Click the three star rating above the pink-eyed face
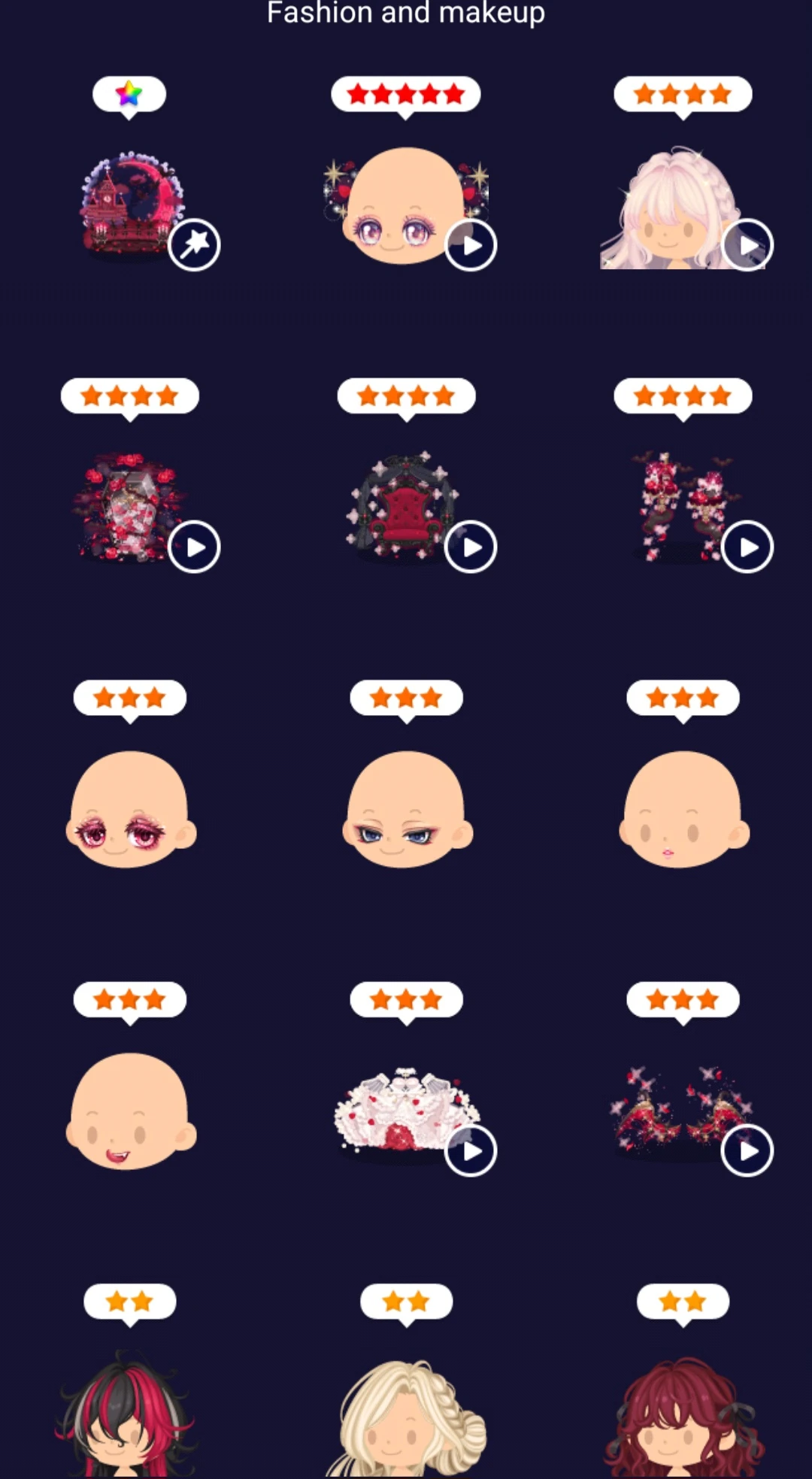Screen dimensions: 812x1479 (x=129, y=697)
